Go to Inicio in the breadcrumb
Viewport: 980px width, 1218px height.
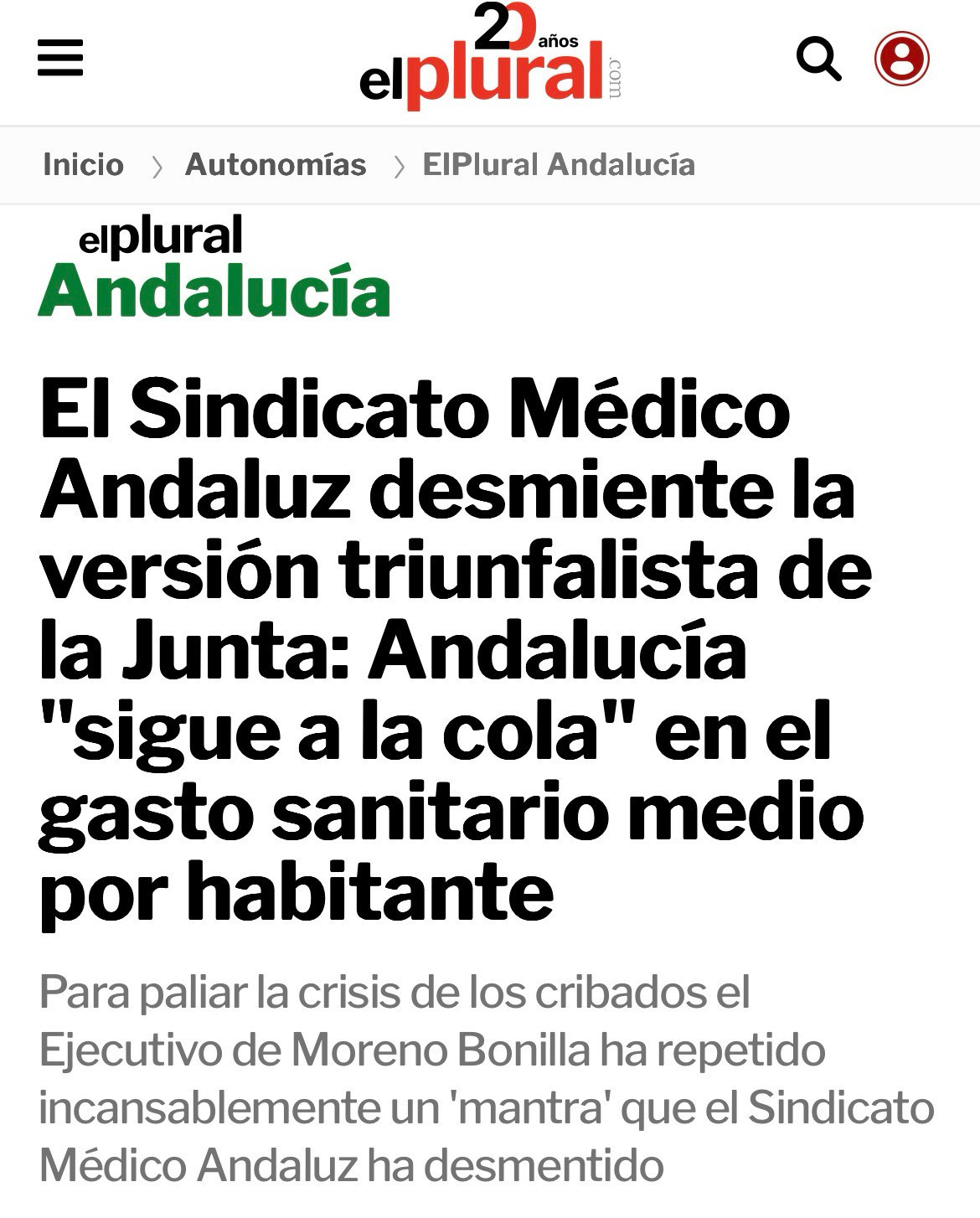[83, 164]
